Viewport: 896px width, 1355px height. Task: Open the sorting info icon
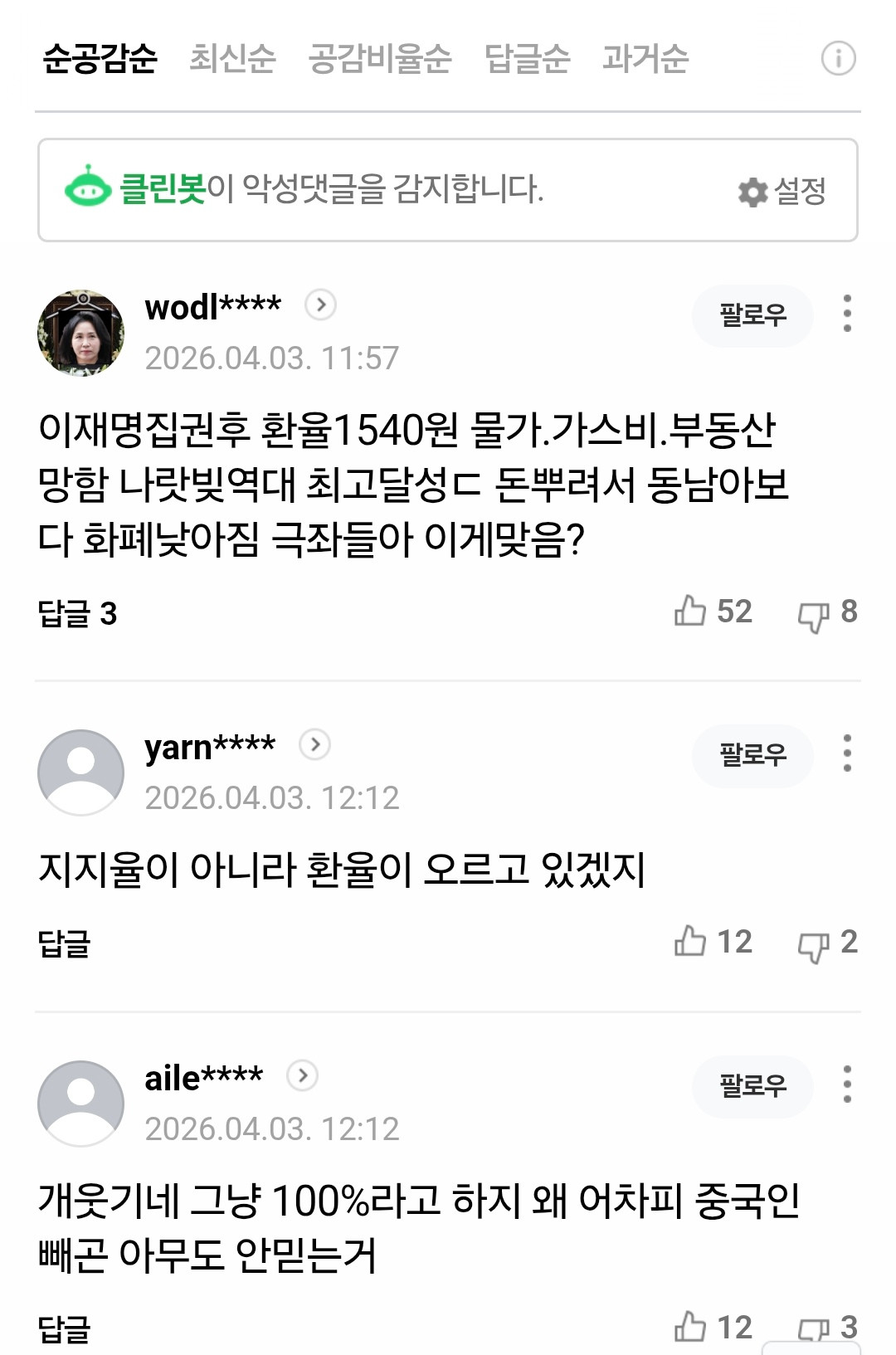(x=838, y=59)
